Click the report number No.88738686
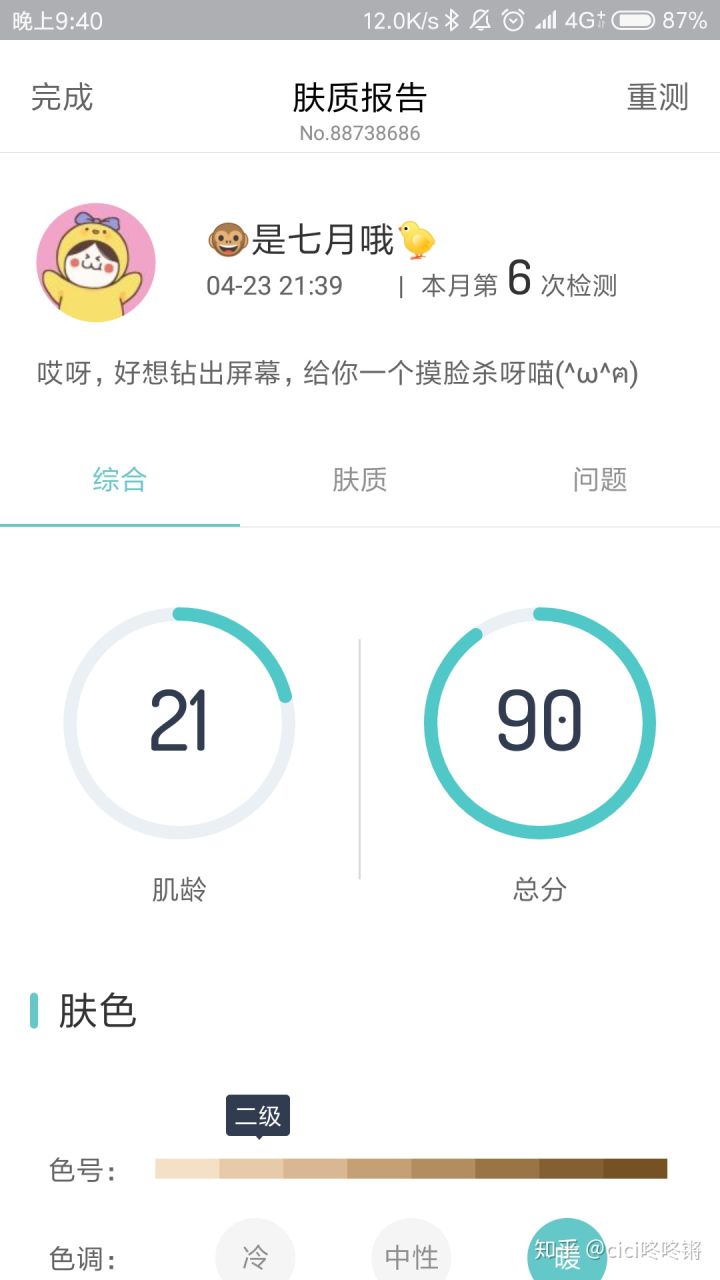Screen dimensions: 720x1280 (x=360, y=133)
